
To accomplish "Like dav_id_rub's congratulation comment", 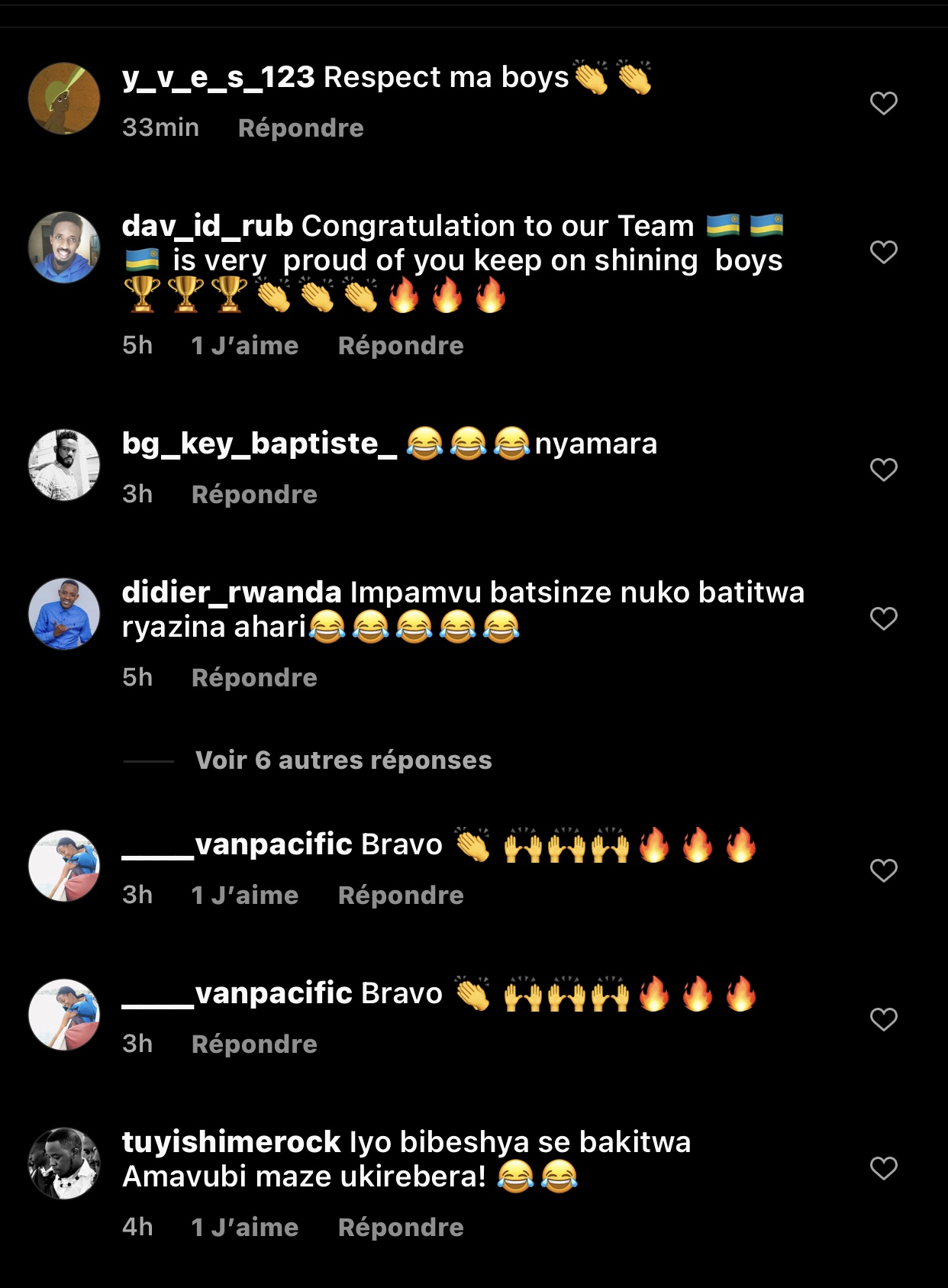I will coord(883,252).
